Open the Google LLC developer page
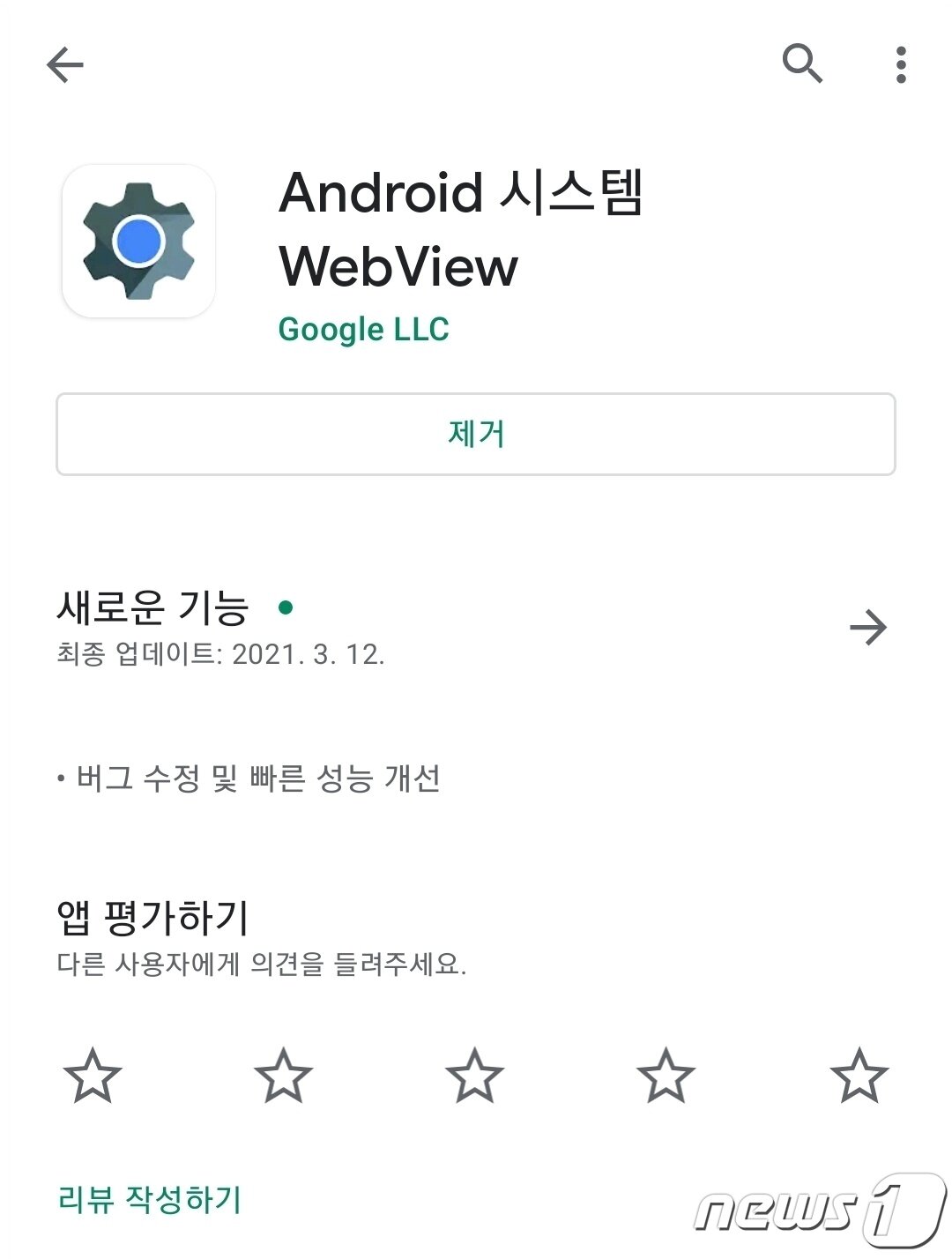Viewport: 952px width, 1259px height. pos(363,331)
